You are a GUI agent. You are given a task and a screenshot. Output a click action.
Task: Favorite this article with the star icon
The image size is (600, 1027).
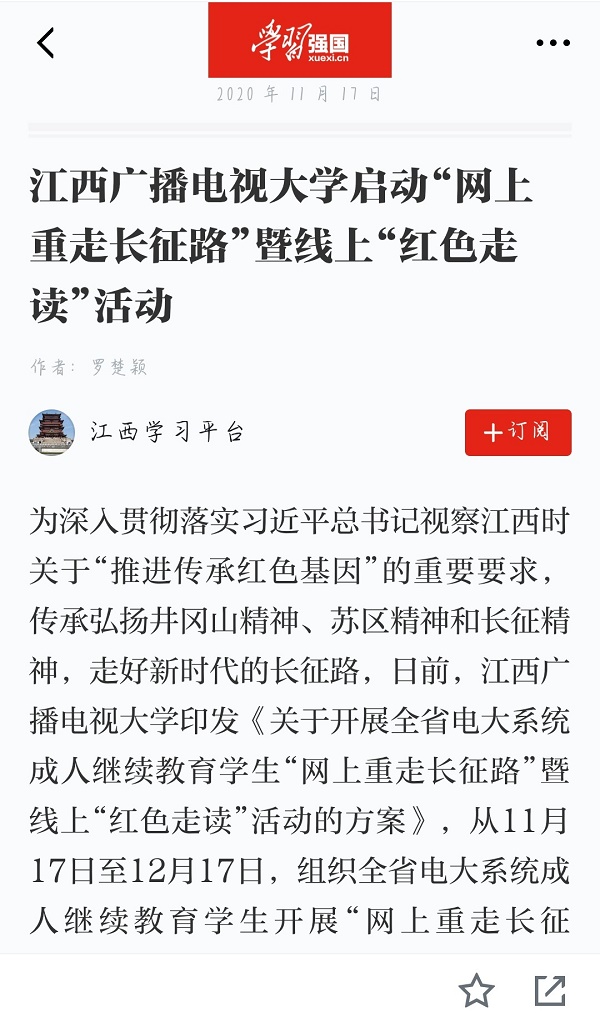pos(477,990)
